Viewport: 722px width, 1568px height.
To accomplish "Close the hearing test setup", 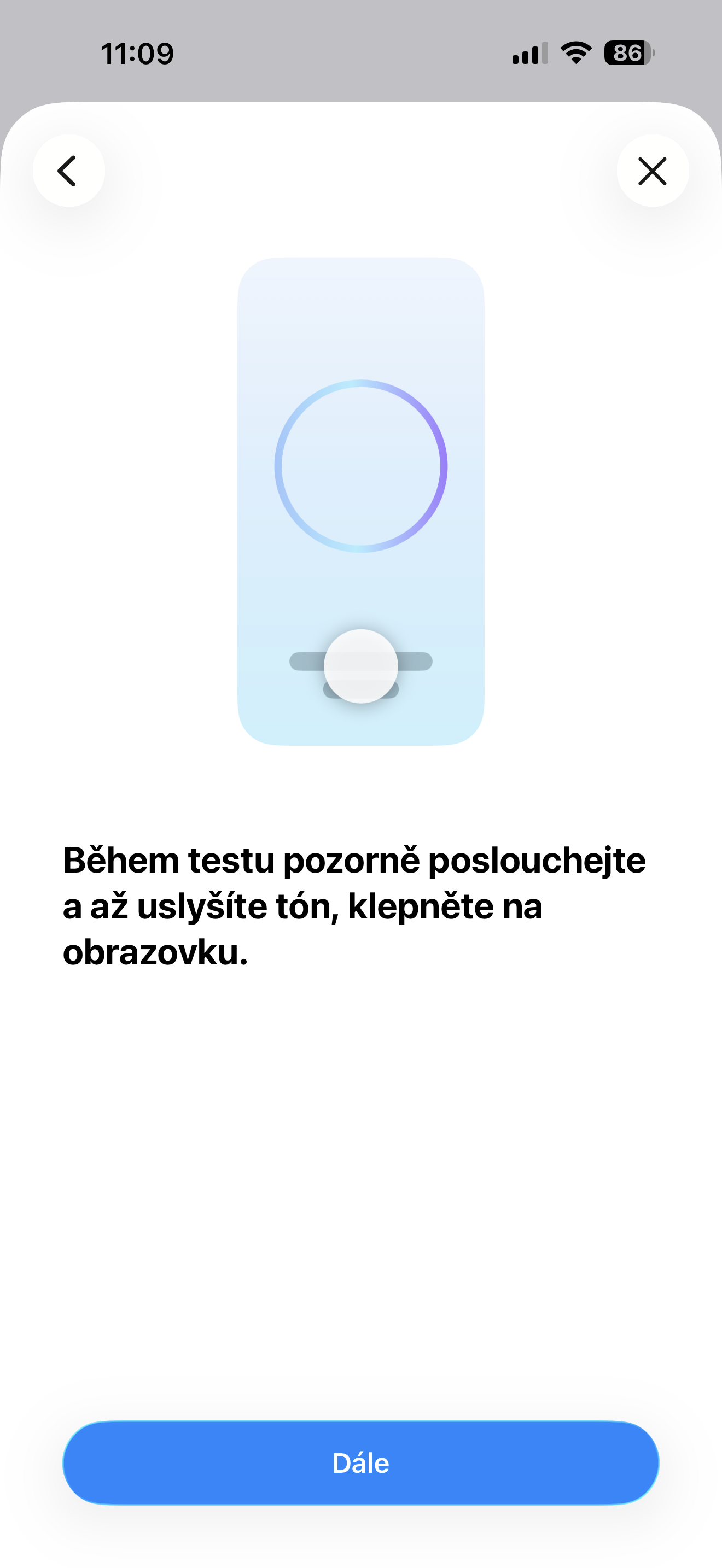I will pos(653,171).
